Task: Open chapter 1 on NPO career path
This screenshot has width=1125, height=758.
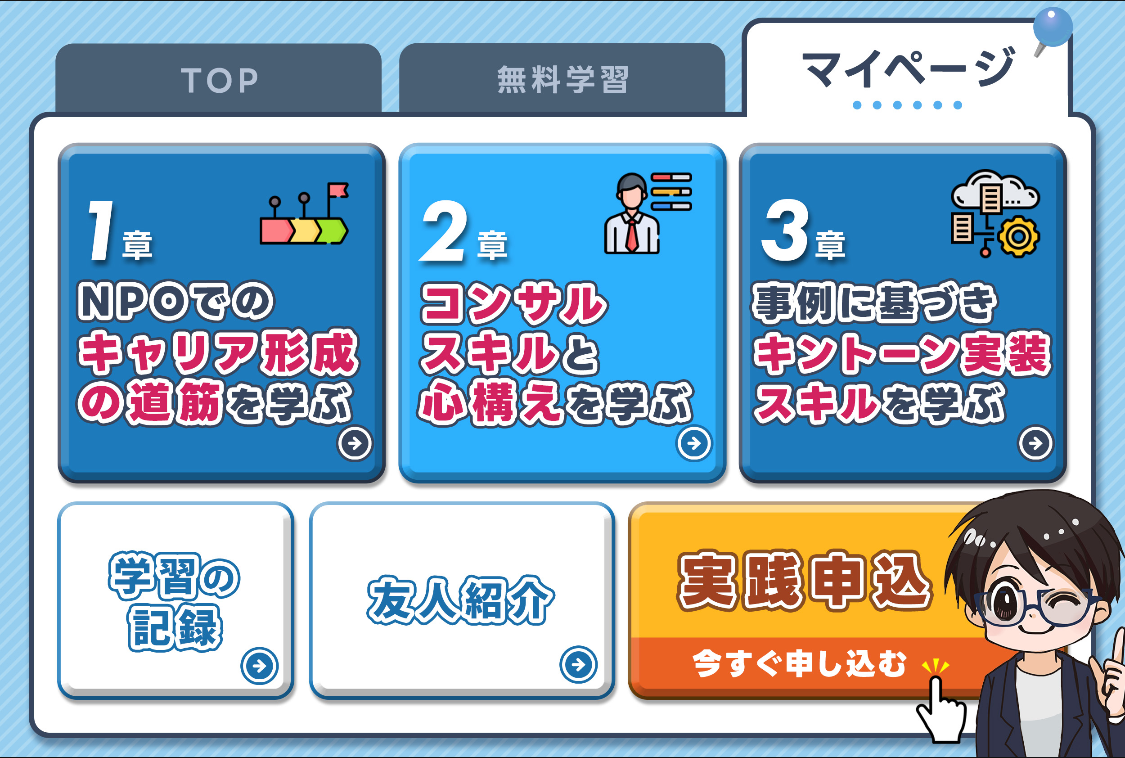Action: click(x=221, y=313)
